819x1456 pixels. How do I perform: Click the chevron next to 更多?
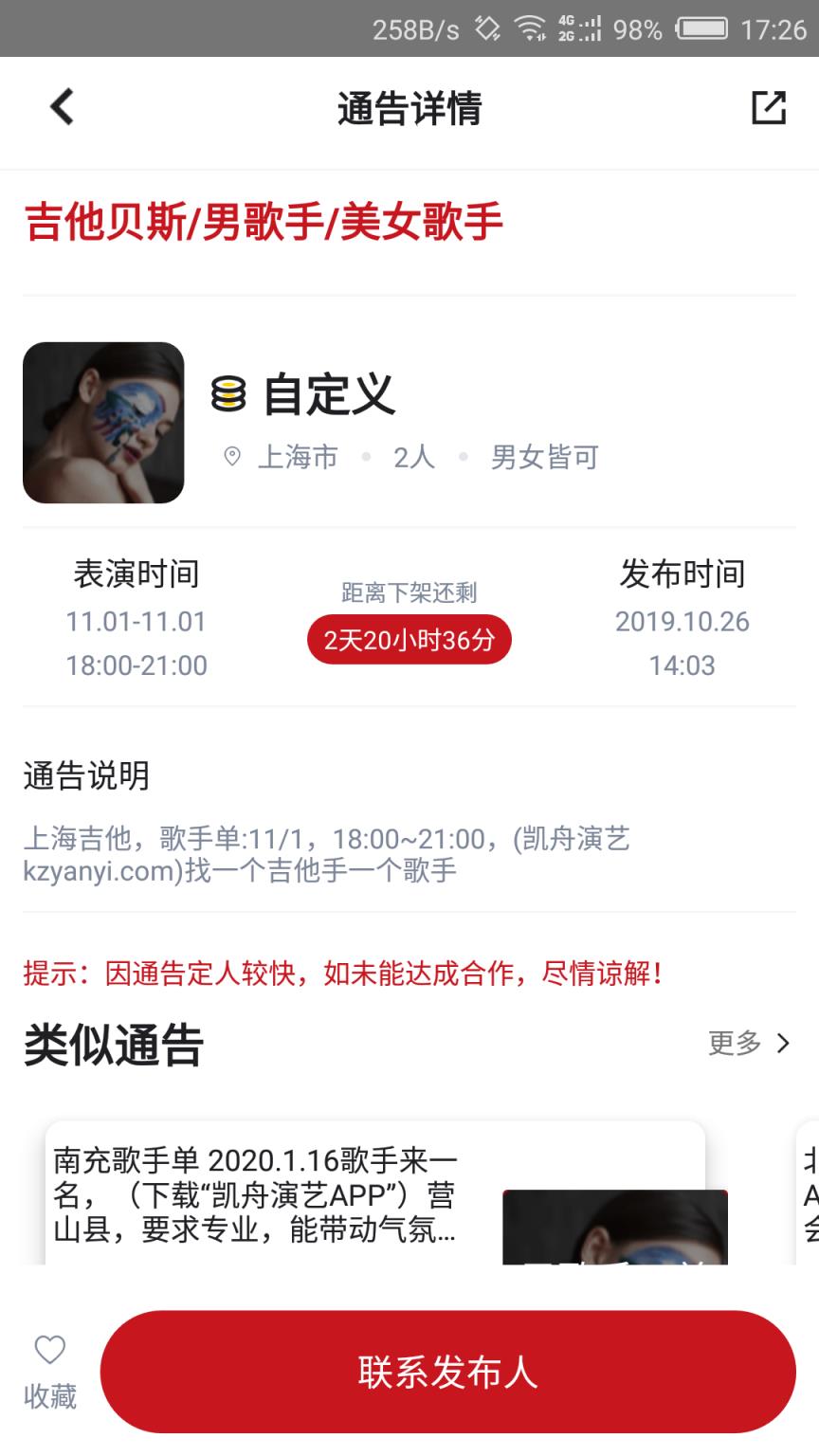783,1044
